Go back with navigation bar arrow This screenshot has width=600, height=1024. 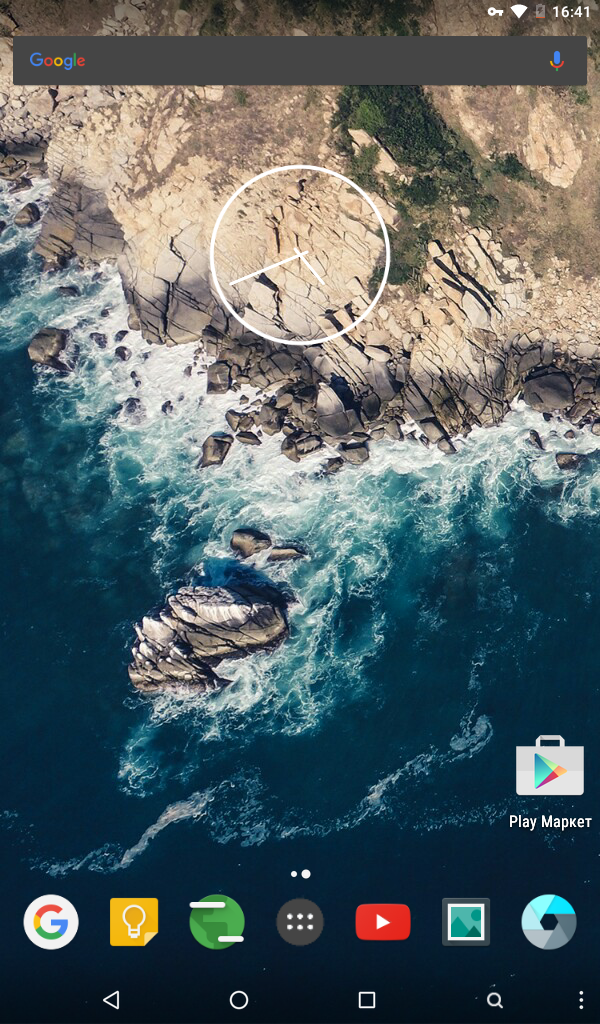click(x=111, y=1000)
